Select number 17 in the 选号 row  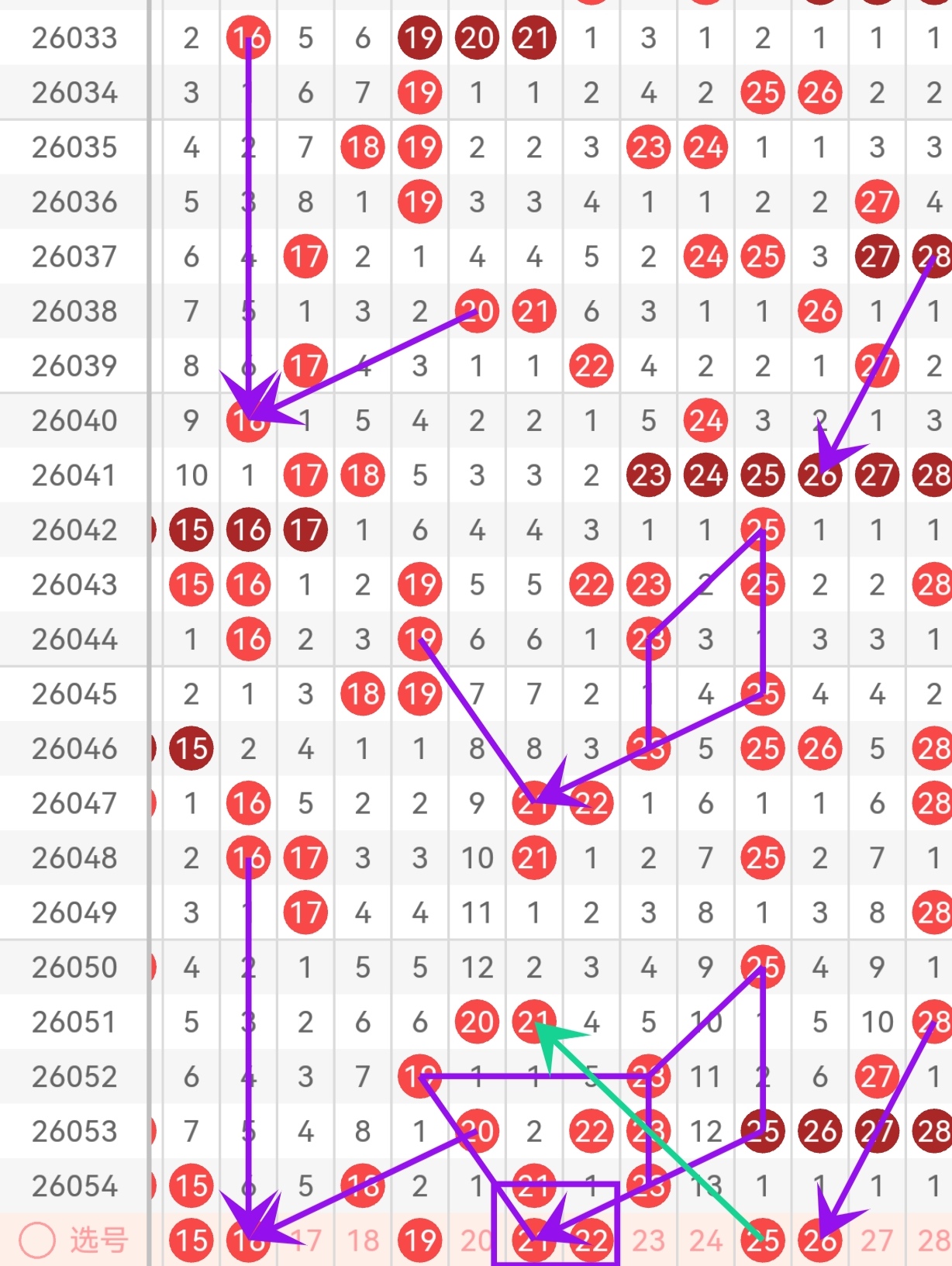coord(305,1240)
